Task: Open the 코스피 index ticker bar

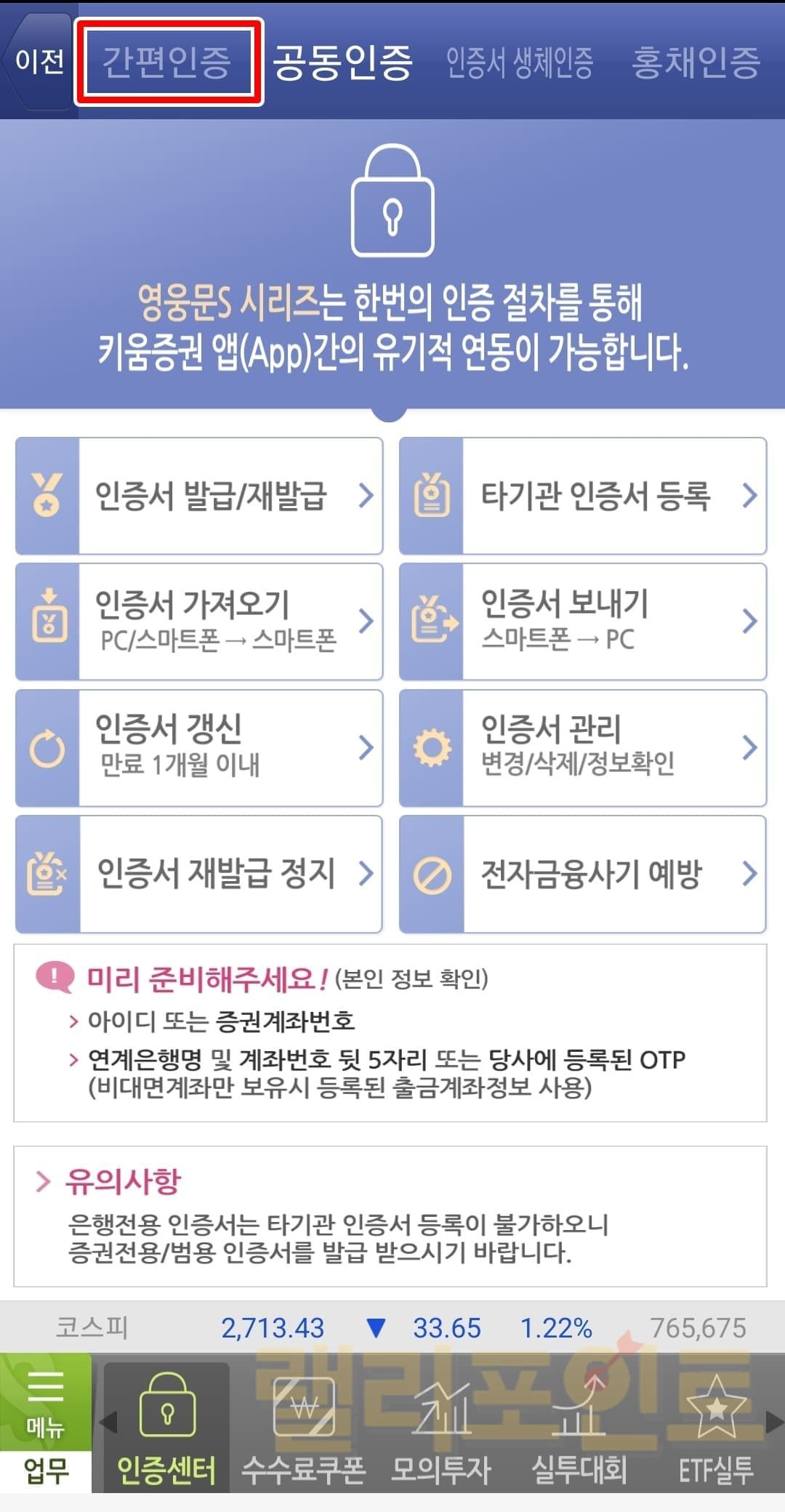Action: click(392, 1328)
